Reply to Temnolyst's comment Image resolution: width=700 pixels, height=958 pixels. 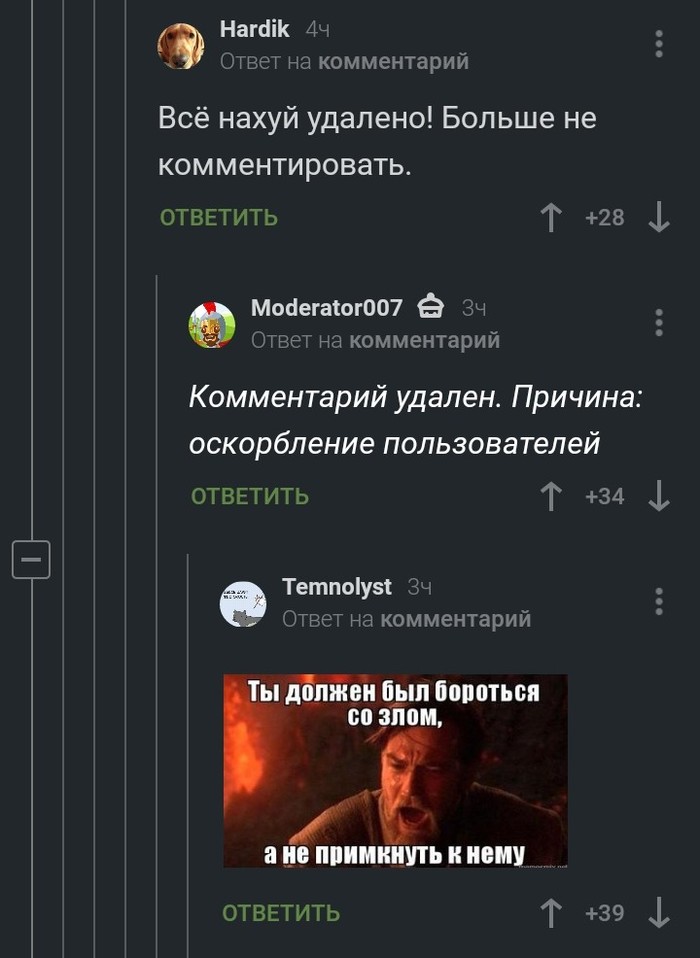click(281, 913)
